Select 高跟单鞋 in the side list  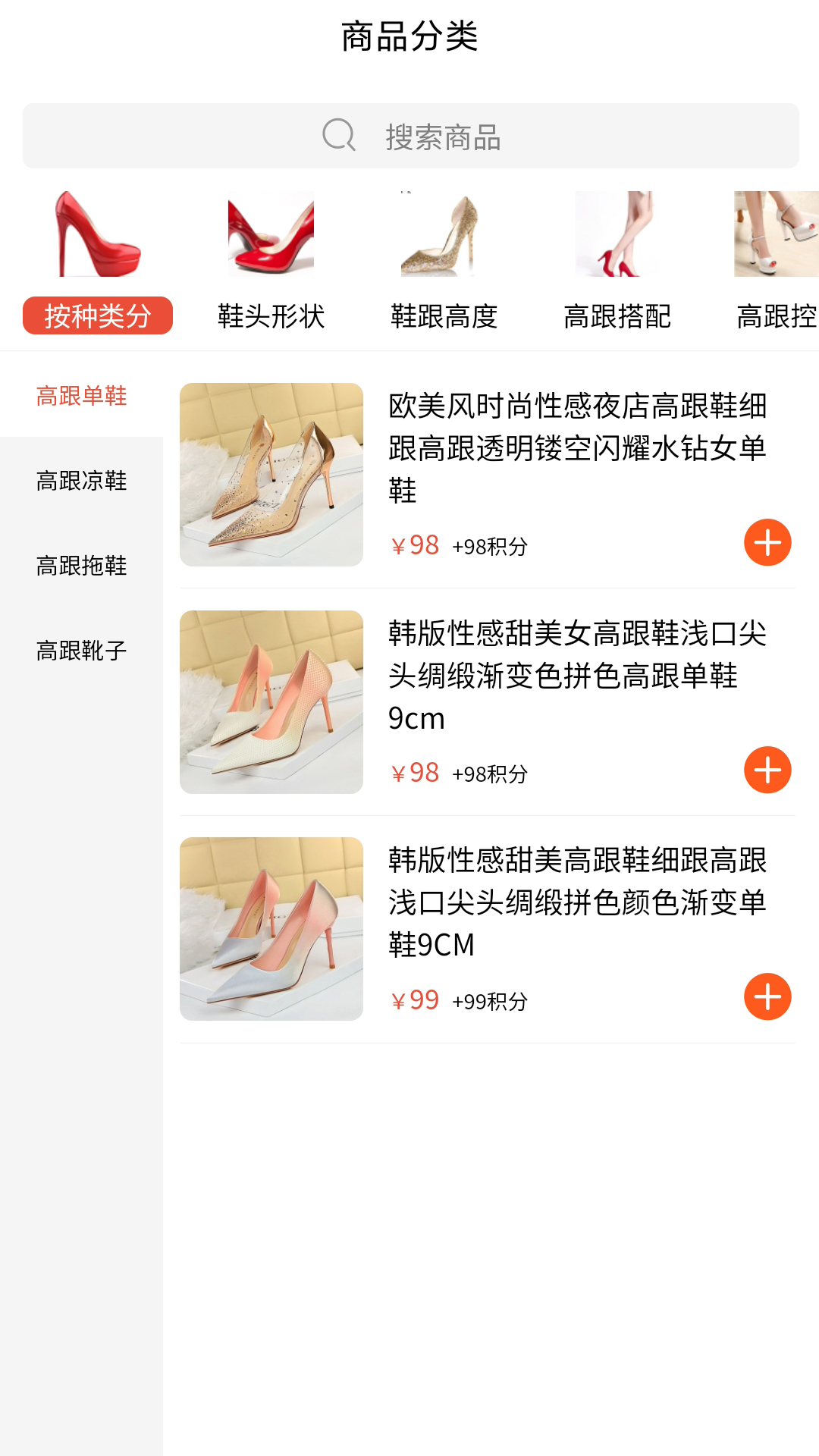pos(82,396)
